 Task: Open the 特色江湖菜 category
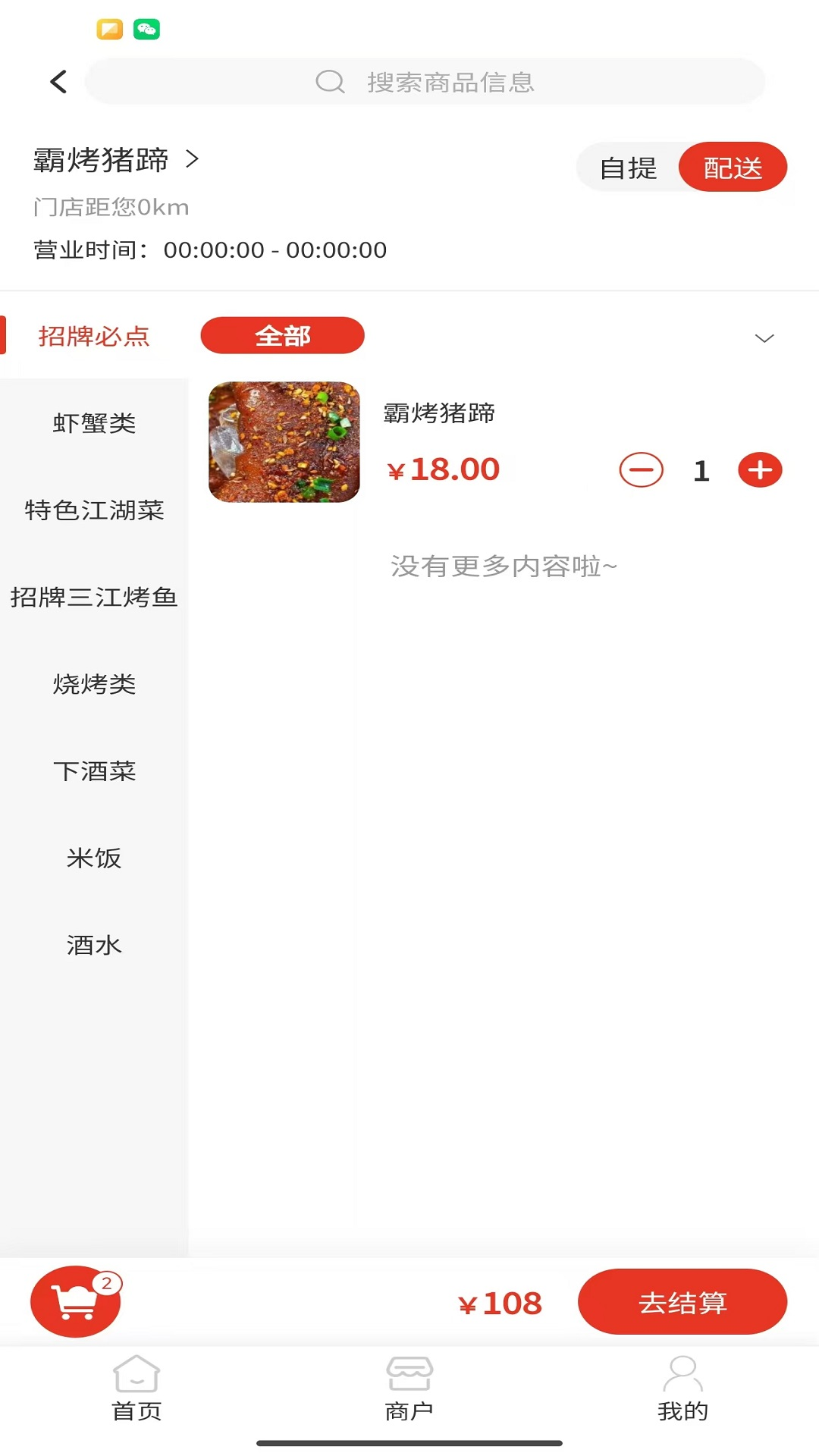[x=94, y=510]
